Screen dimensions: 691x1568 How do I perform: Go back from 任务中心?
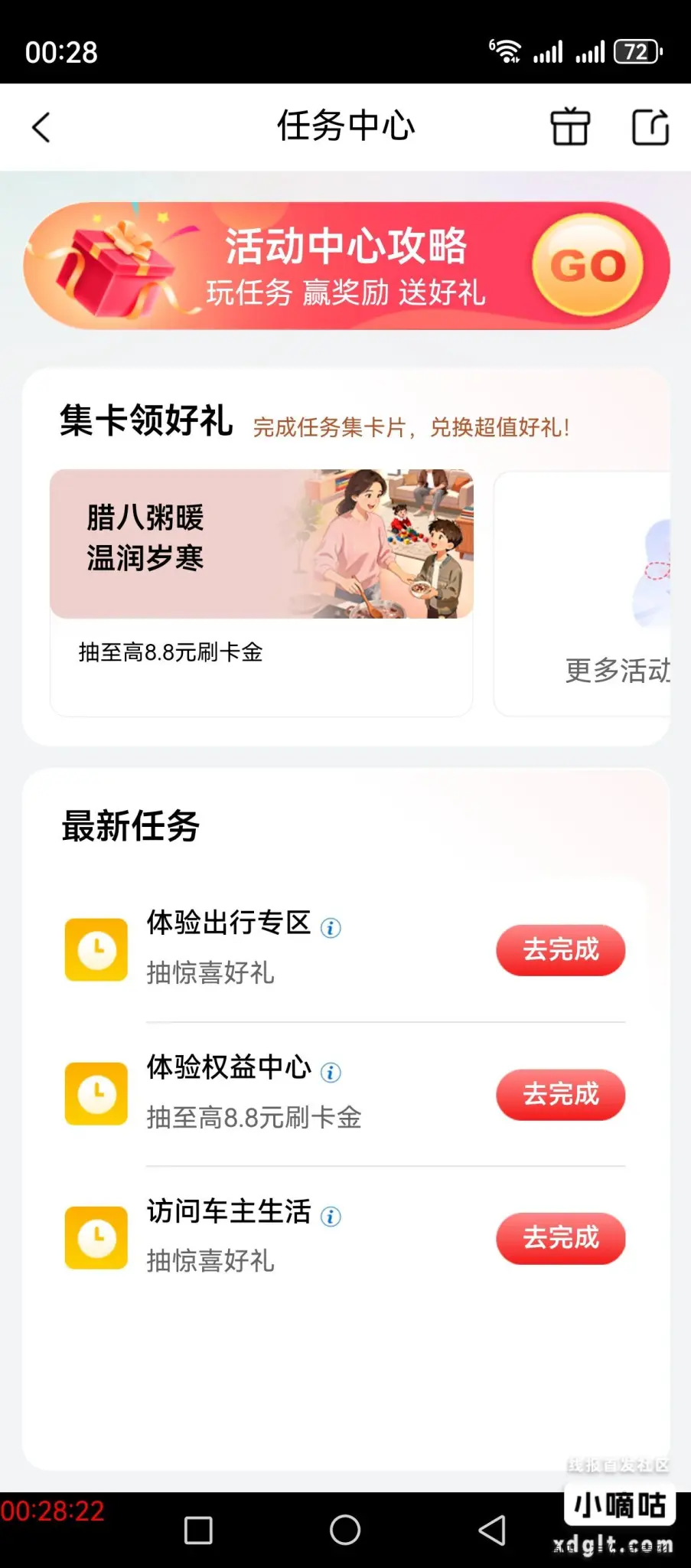[42, 127]
